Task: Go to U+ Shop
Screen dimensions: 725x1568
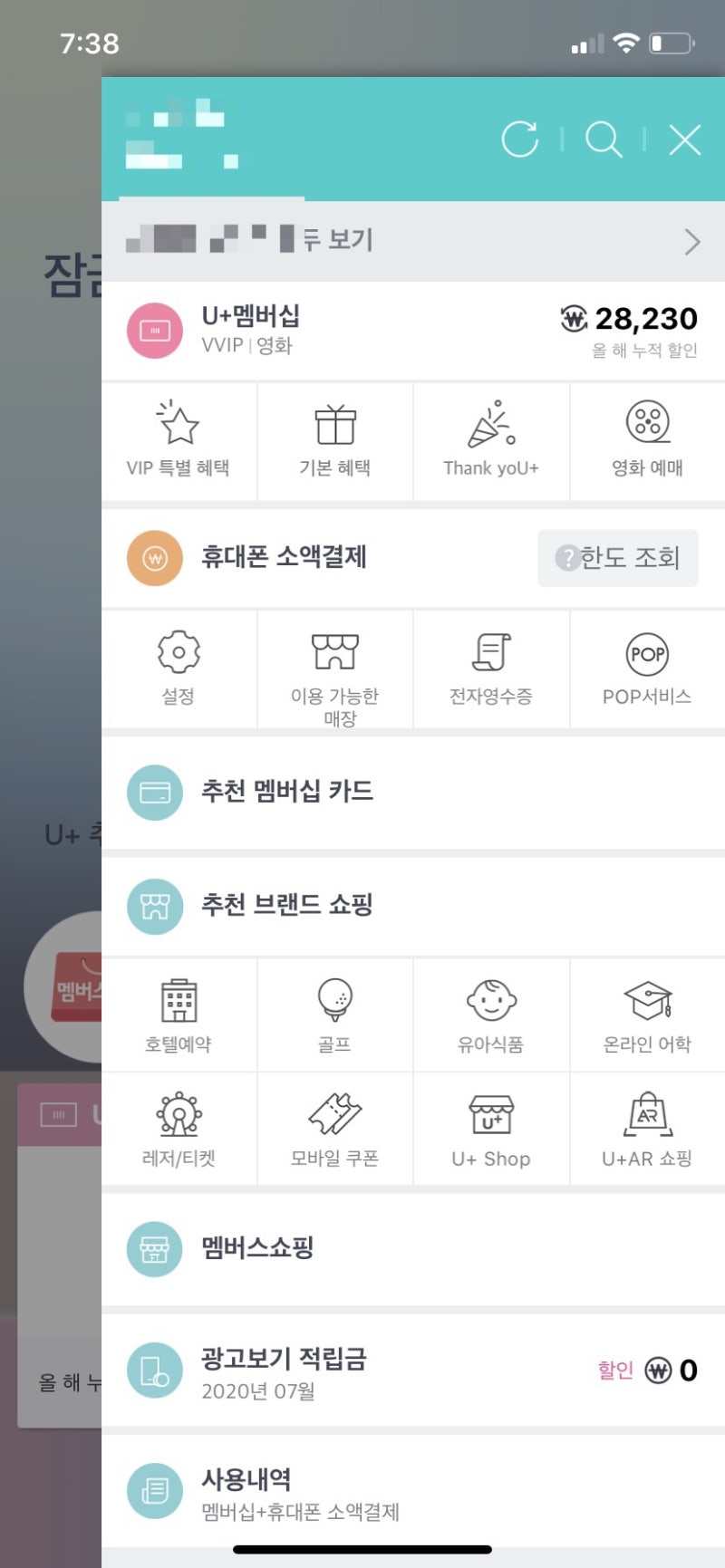Action: tap(491, 1129)
